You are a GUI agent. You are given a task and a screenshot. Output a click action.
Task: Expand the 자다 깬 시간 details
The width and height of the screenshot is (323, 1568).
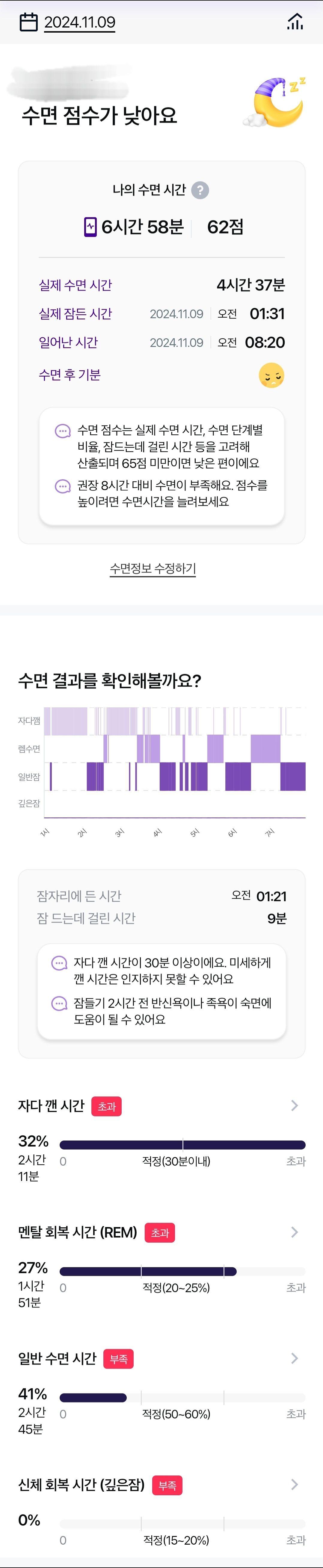click(x=294, y=1106)
